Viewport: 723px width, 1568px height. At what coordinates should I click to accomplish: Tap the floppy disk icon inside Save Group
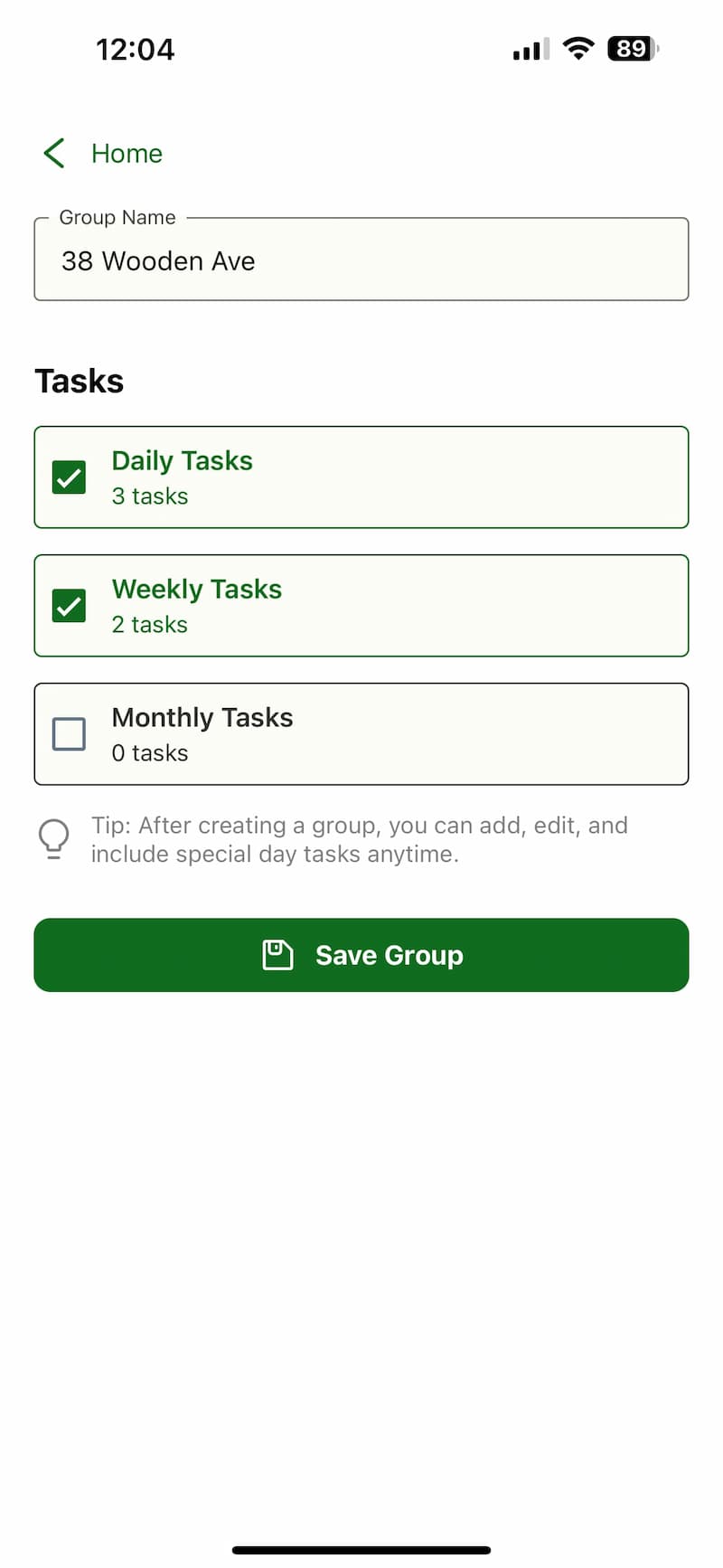(277, 954)
